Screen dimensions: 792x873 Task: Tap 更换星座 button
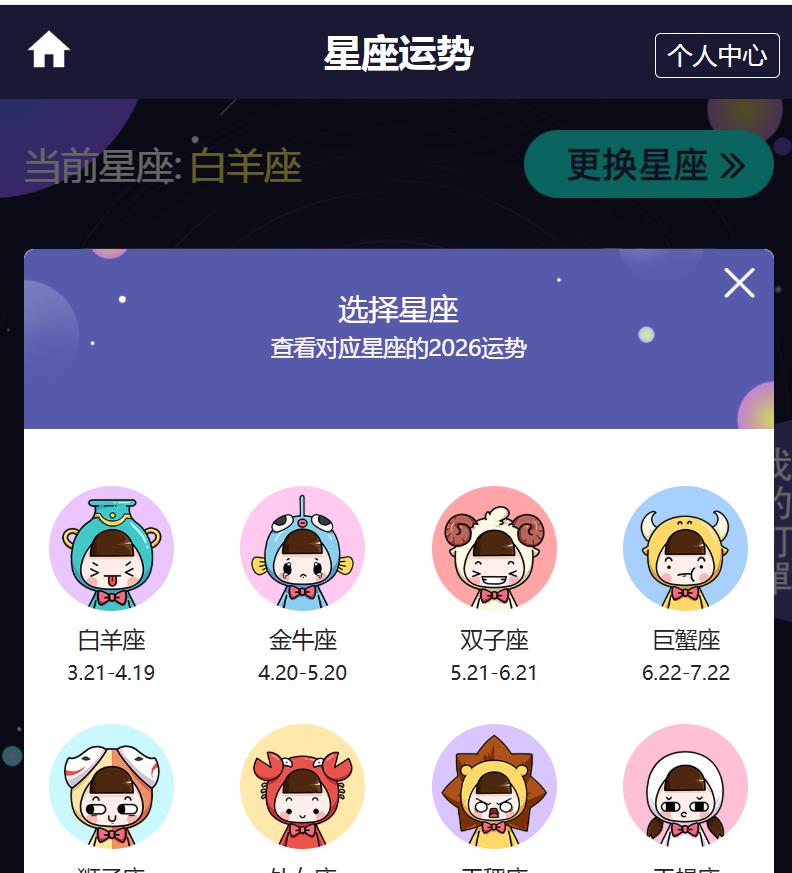click(648, 164)
